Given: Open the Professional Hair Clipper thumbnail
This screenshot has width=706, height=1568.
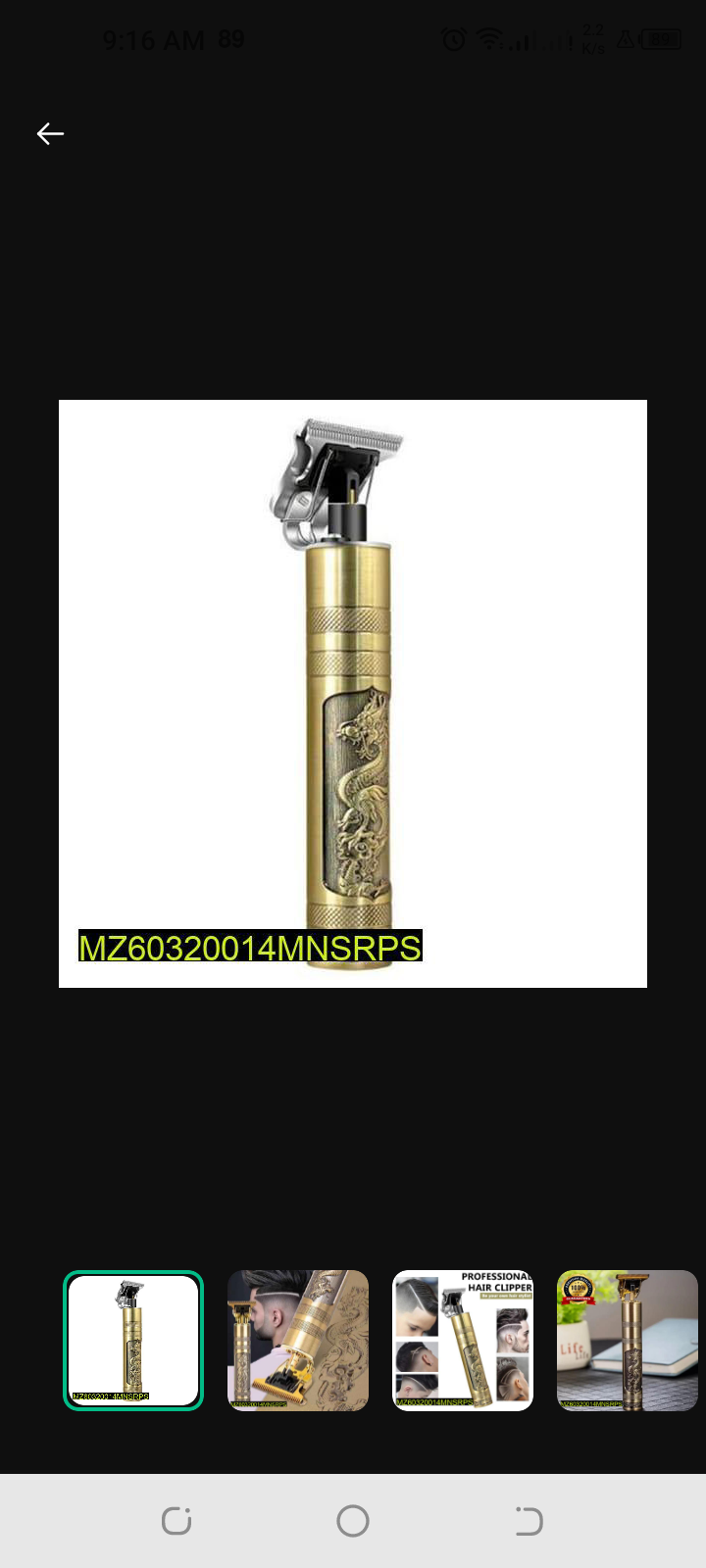Looking at the screenshot, I should coord(463,1340).
